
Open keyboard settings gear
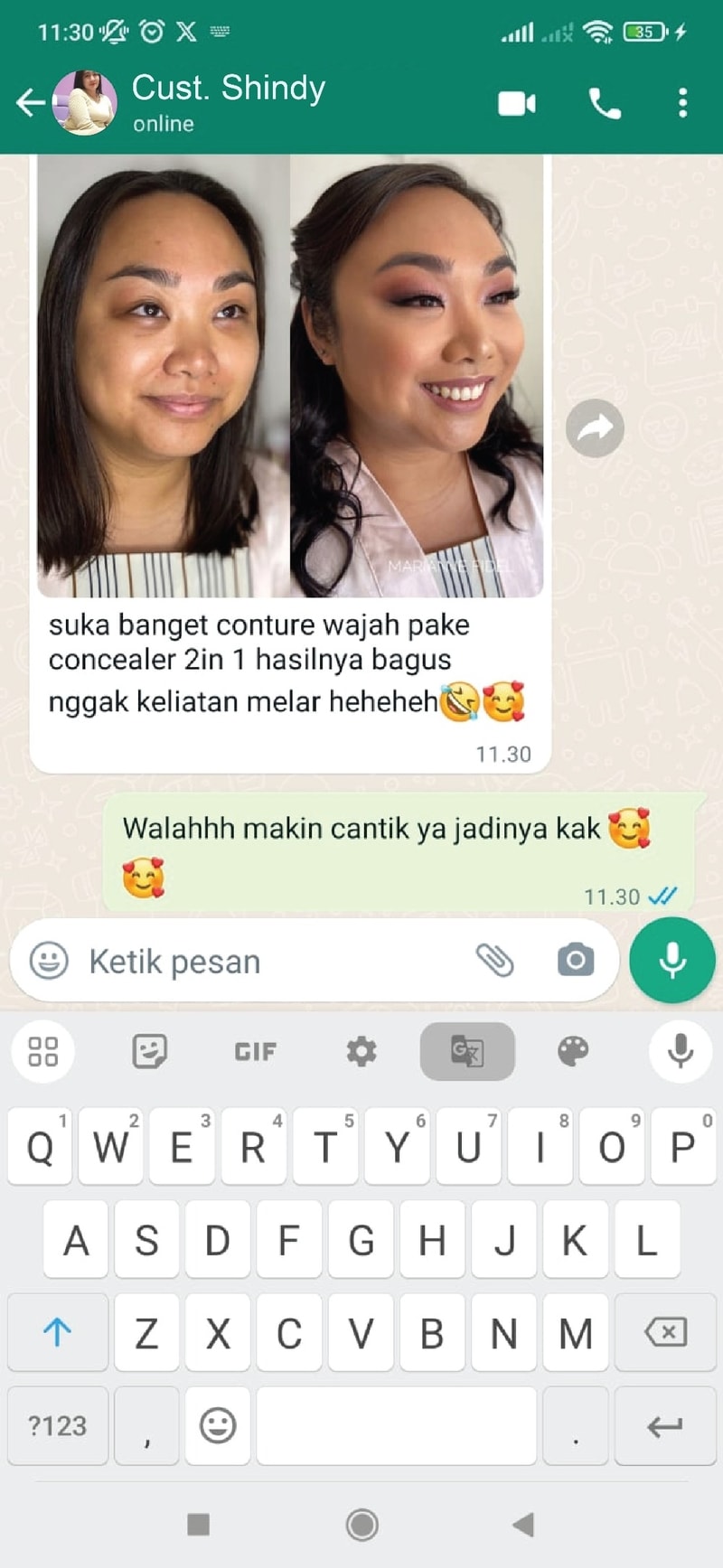click(361, 1051)
